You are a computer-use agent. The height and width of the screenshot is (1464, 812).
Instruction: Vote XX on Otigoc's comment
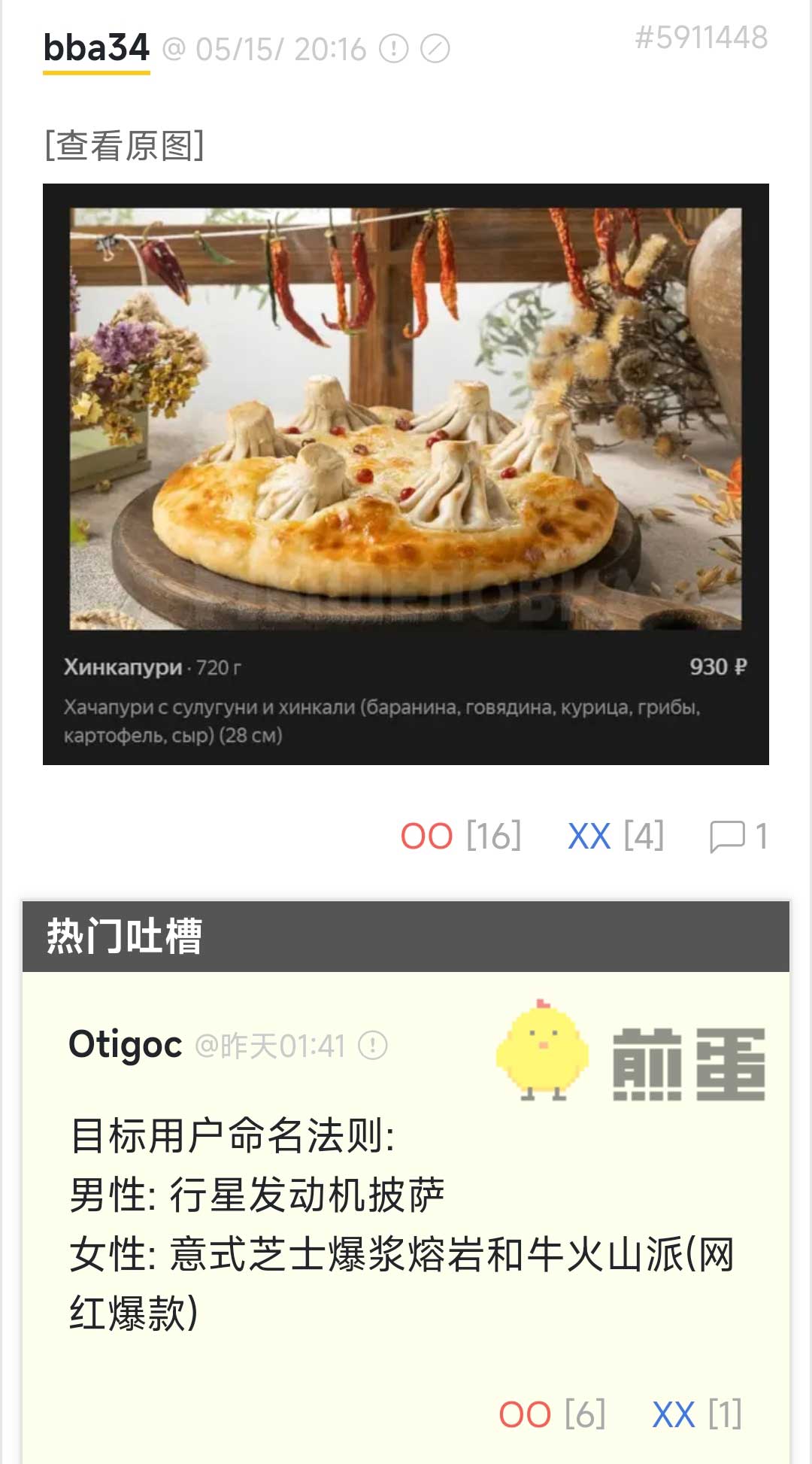point(674,1414)
